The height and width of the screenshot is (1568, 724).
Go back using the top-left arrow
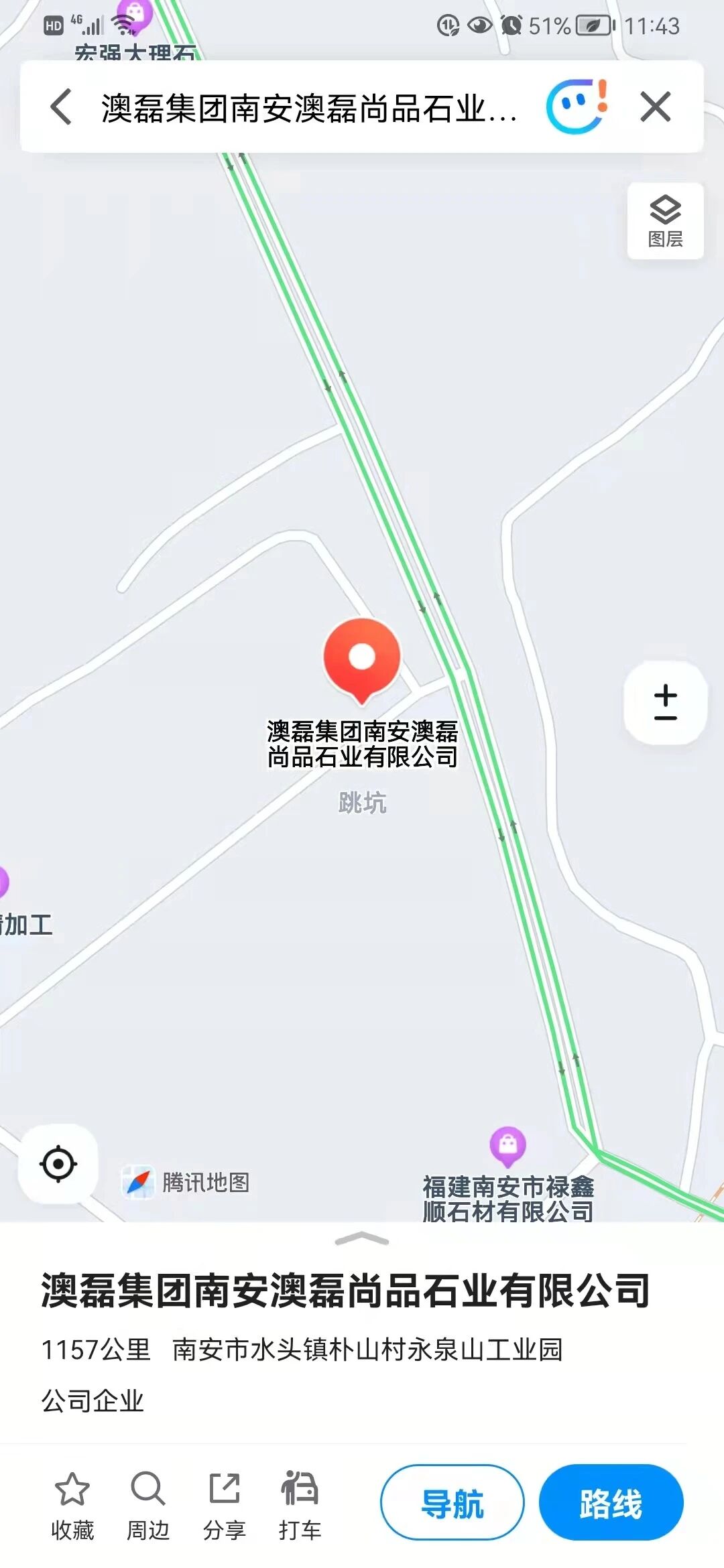(x=61, y=107)
